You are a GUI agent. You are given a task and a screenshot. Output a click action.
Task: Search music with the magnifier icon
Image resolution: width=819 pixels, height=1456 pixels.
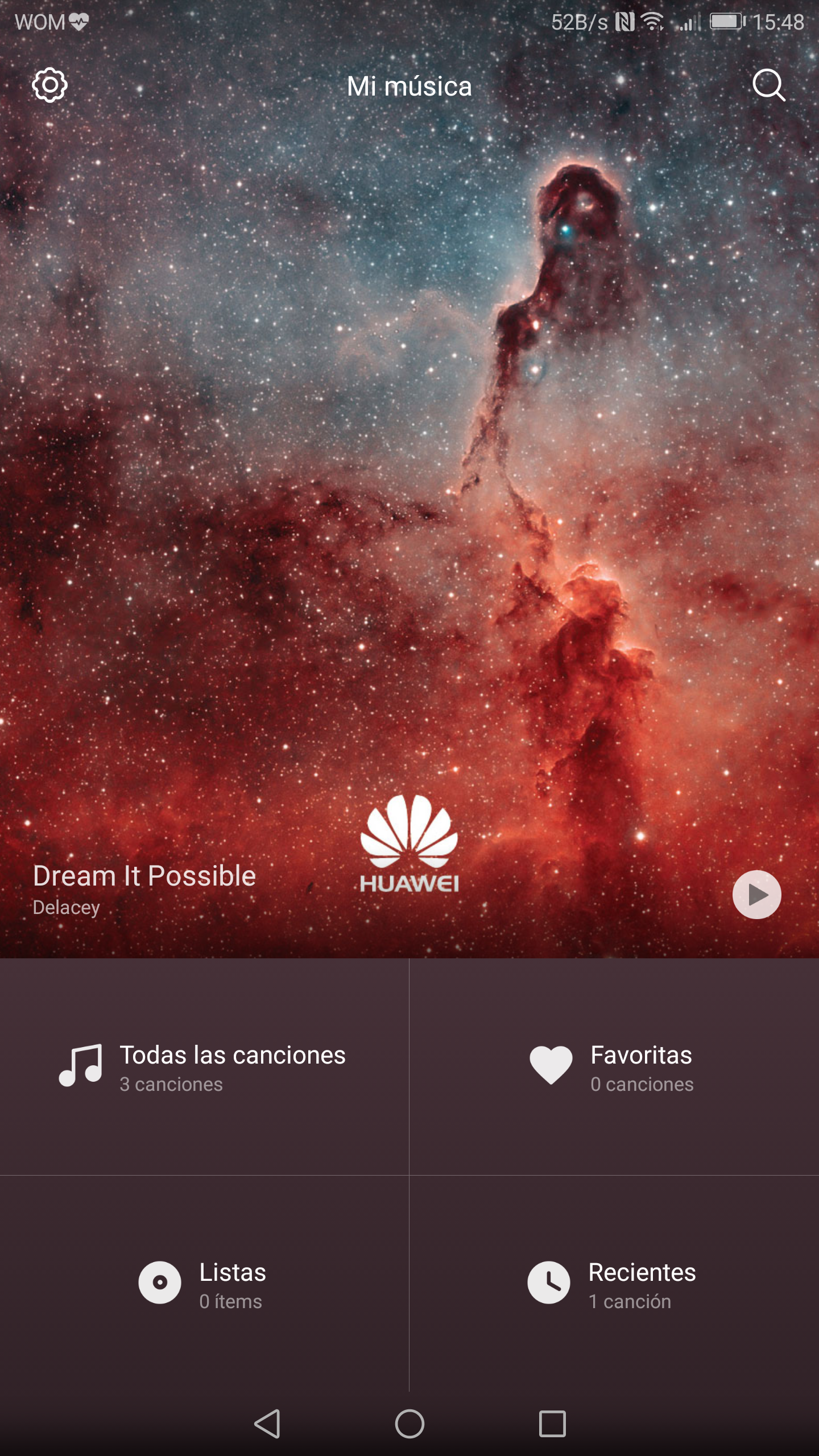tap(768, 85)
